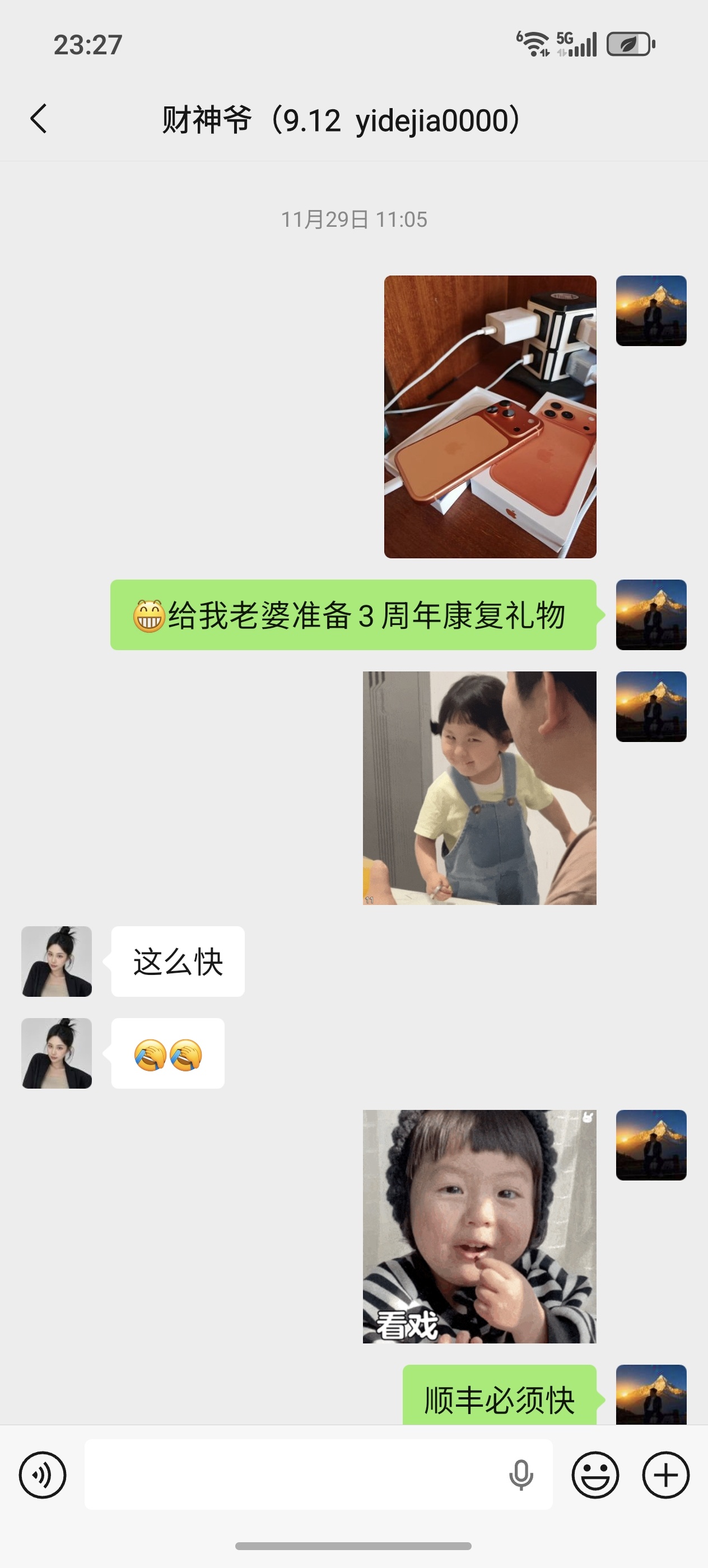
Task: Open the photo of orange phones
Action: [490, 416]
